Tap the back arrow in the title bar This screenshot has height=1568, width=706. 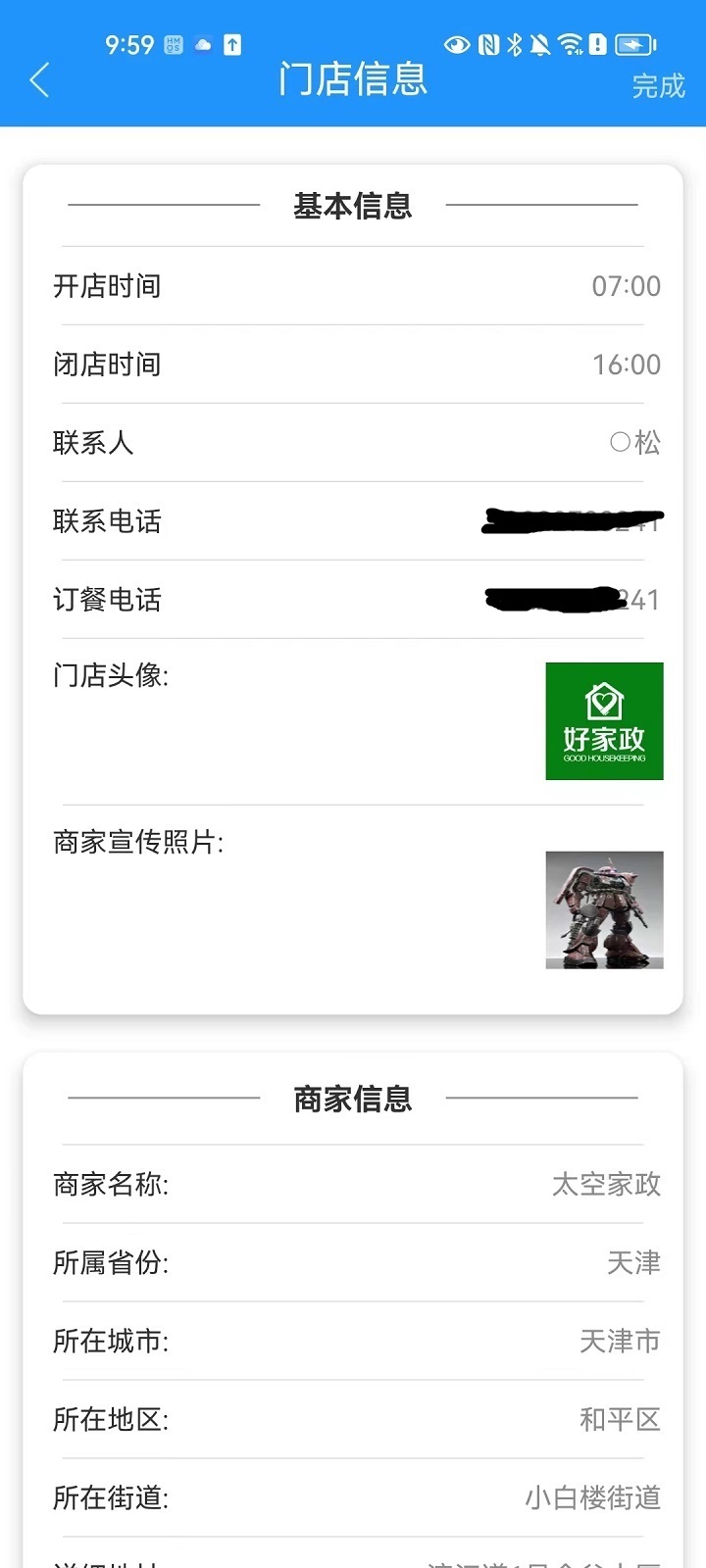tap(38, 80)
